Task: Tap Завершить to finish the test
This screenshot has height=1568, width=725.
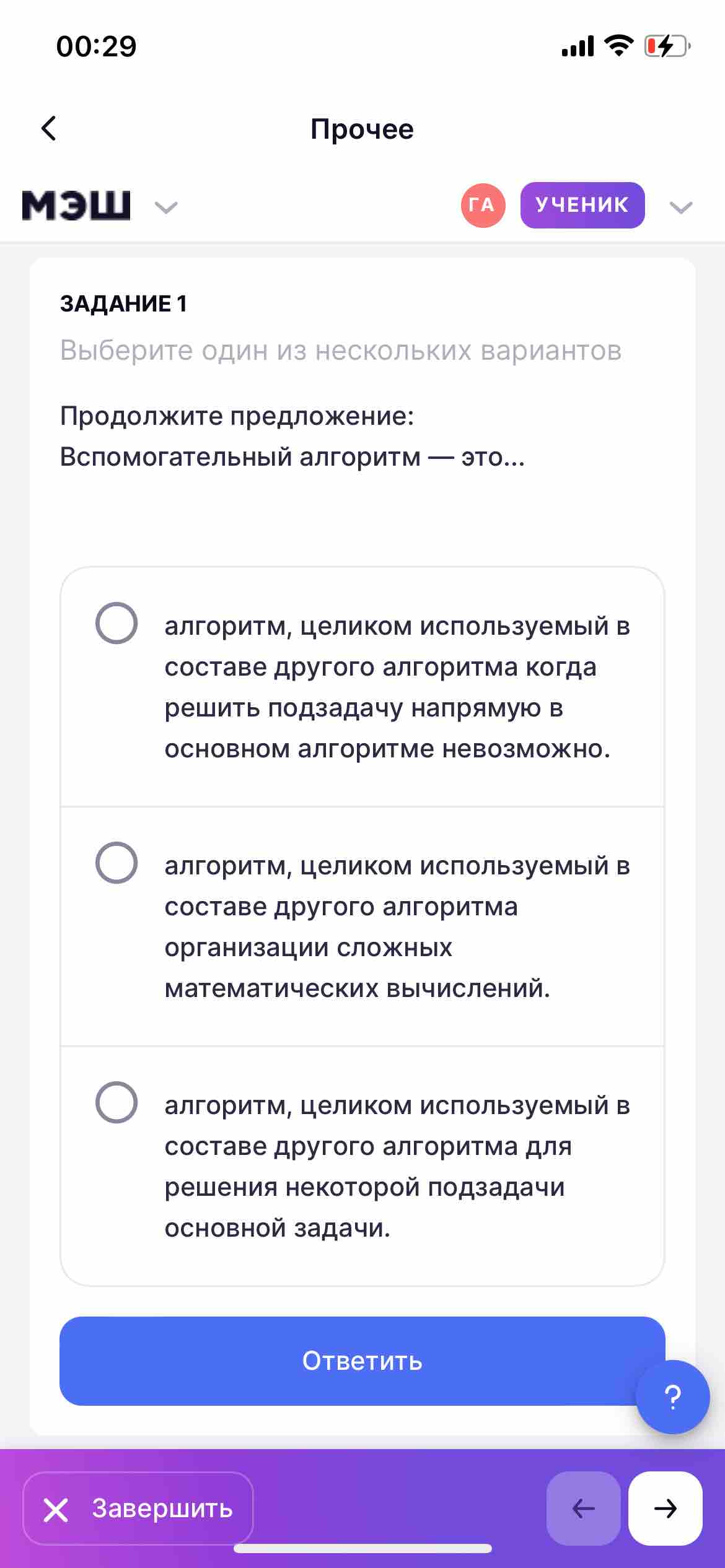Action: 138,1509
